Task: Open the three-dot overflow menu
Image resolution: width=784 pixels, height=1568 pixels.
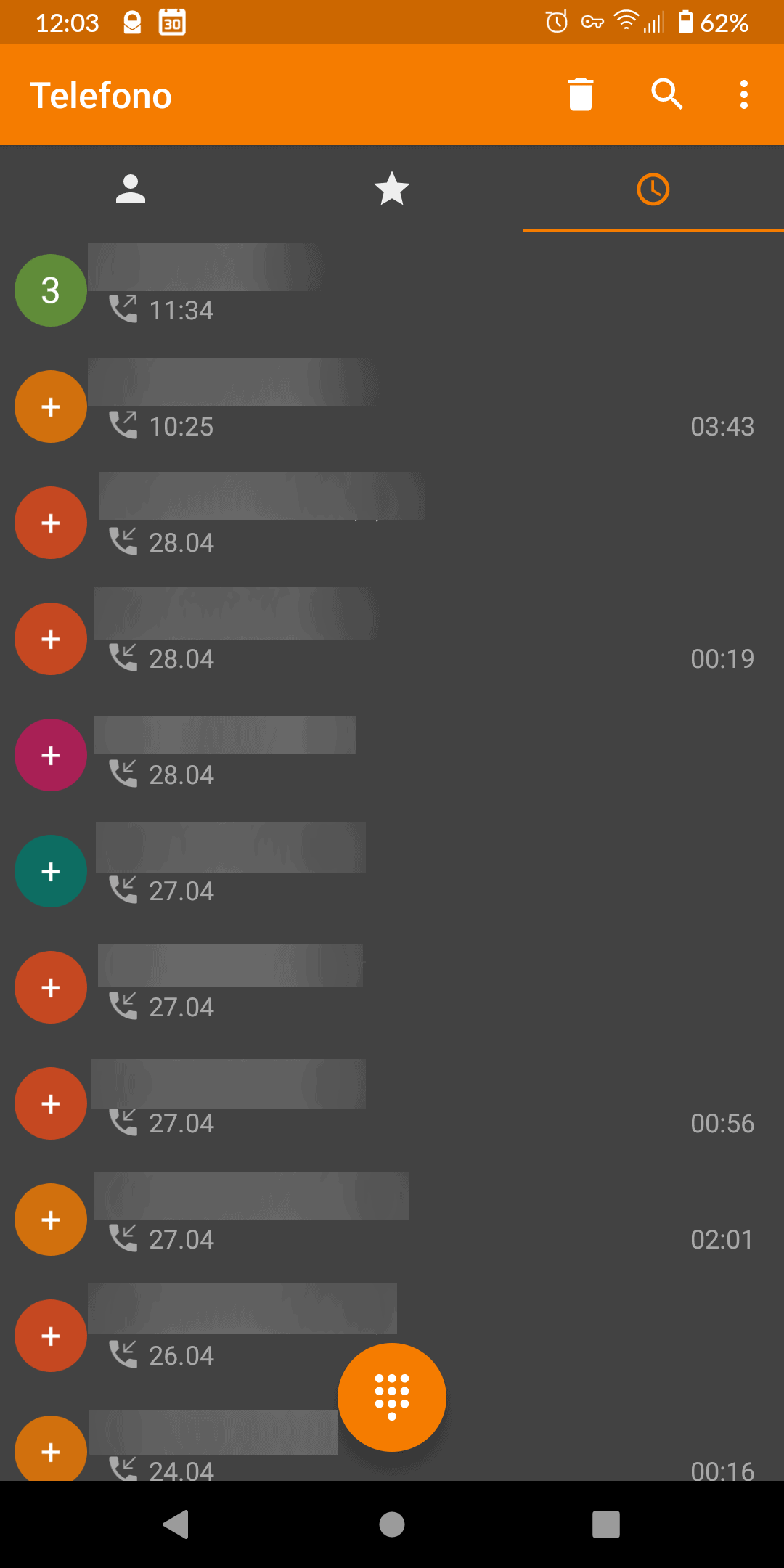Action: click(x=744, y=94)
